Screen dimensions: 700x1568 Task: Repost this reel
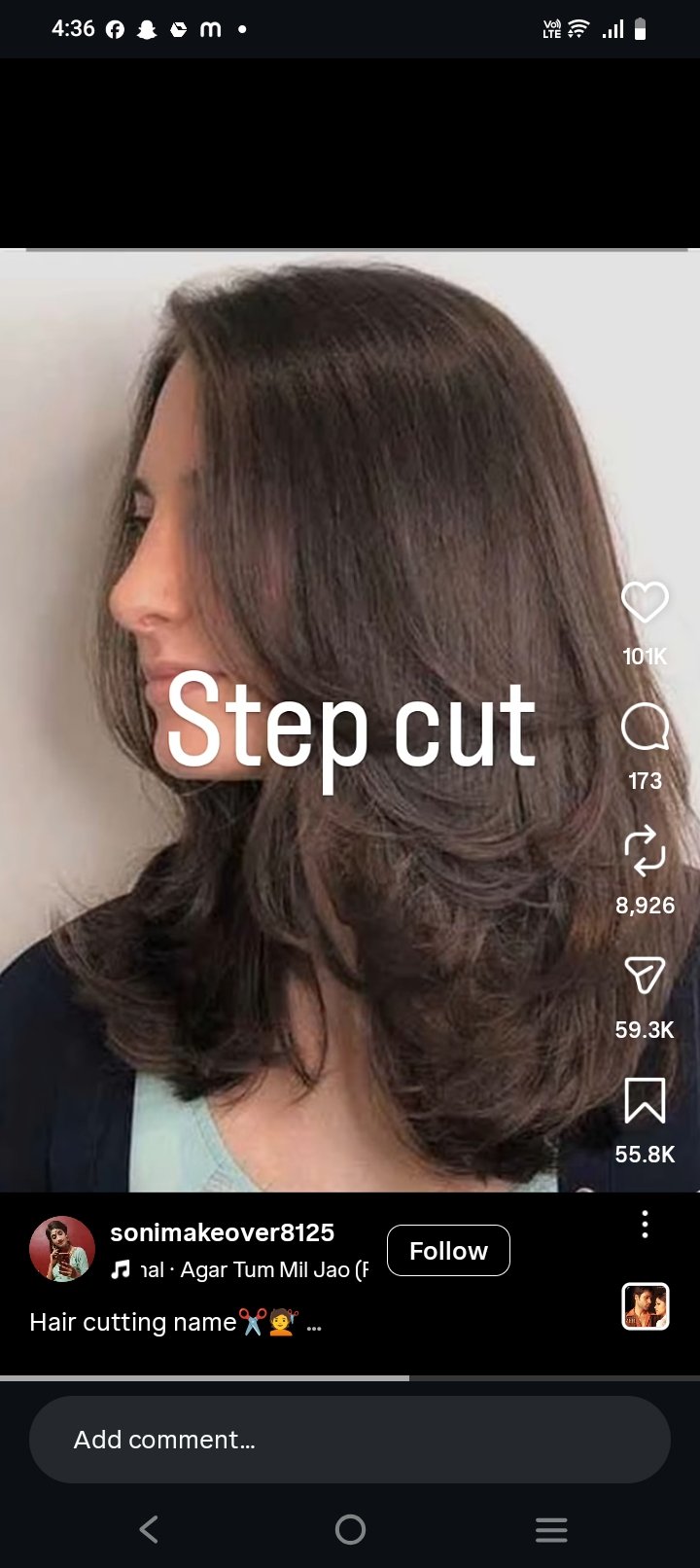(x=645, y=851)
